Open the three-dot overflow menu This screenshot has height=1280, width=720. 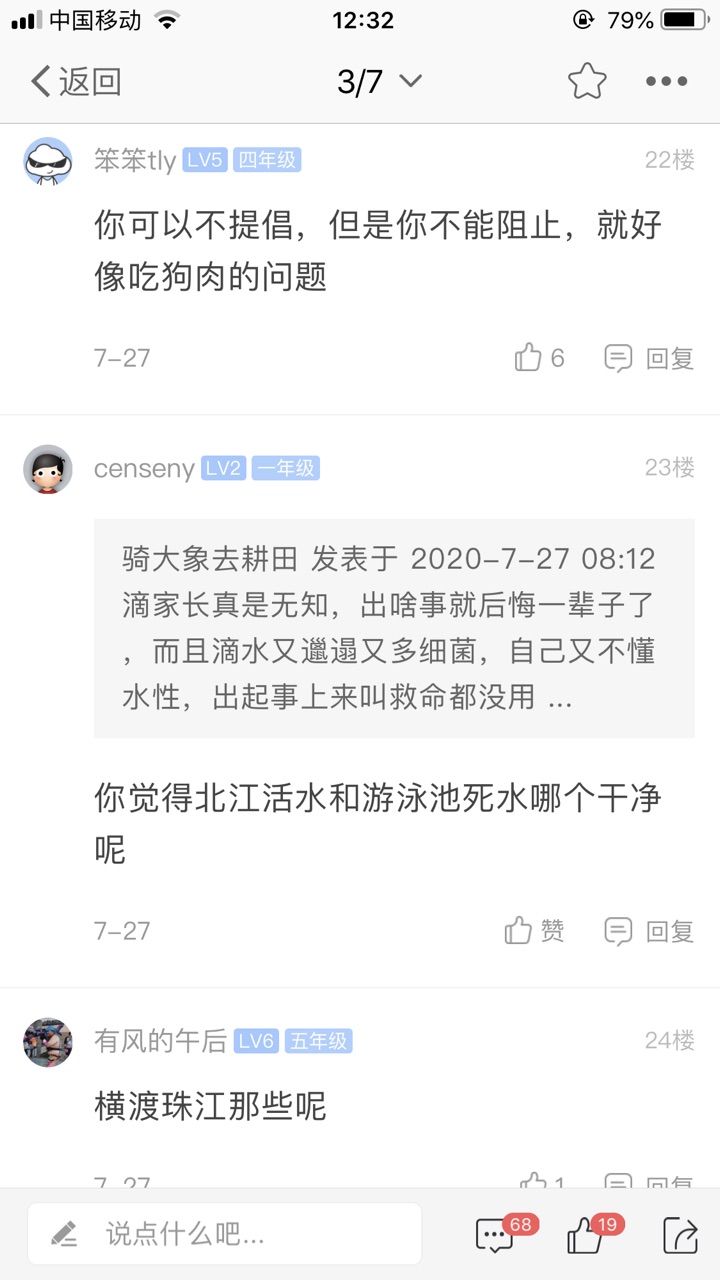pos(666,82)
